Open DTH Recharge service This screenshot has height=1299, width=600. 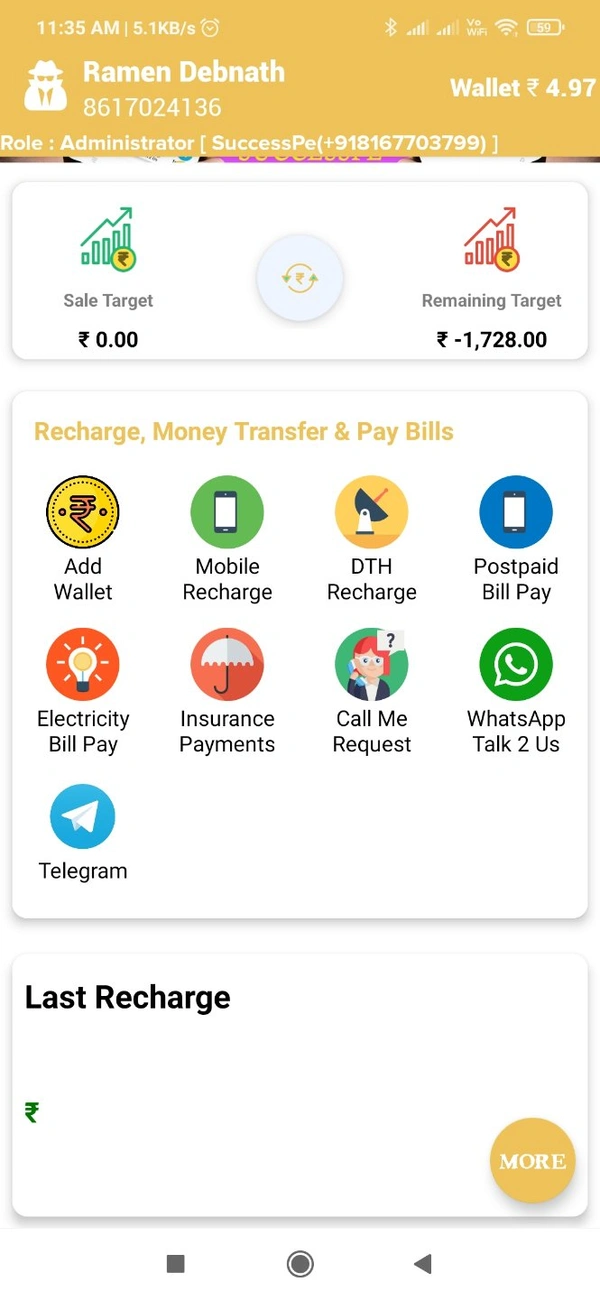pos(371,513)
